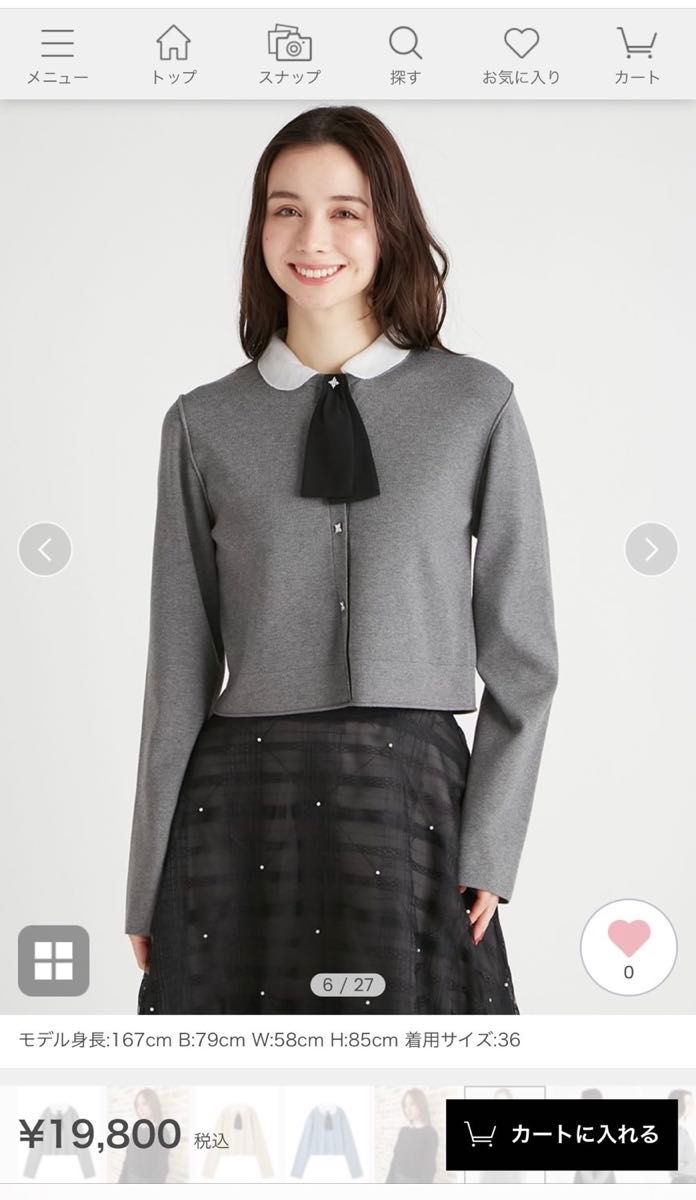The image size is (696, 1200).
Task: Open the menu drawer
Action: click(57, 55)
